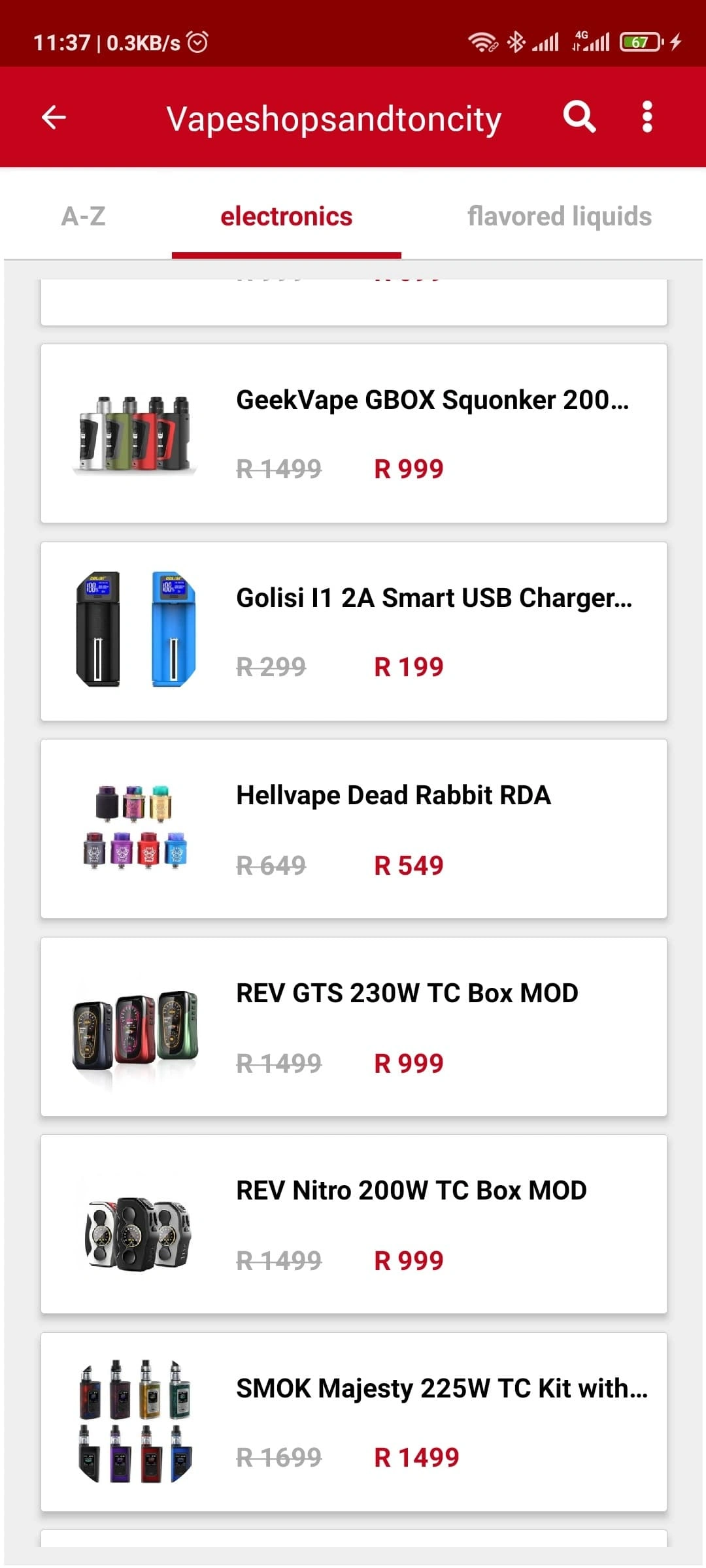Open the search icon in the app bar
Screen dimensions: 706x1568
[579, 118]
